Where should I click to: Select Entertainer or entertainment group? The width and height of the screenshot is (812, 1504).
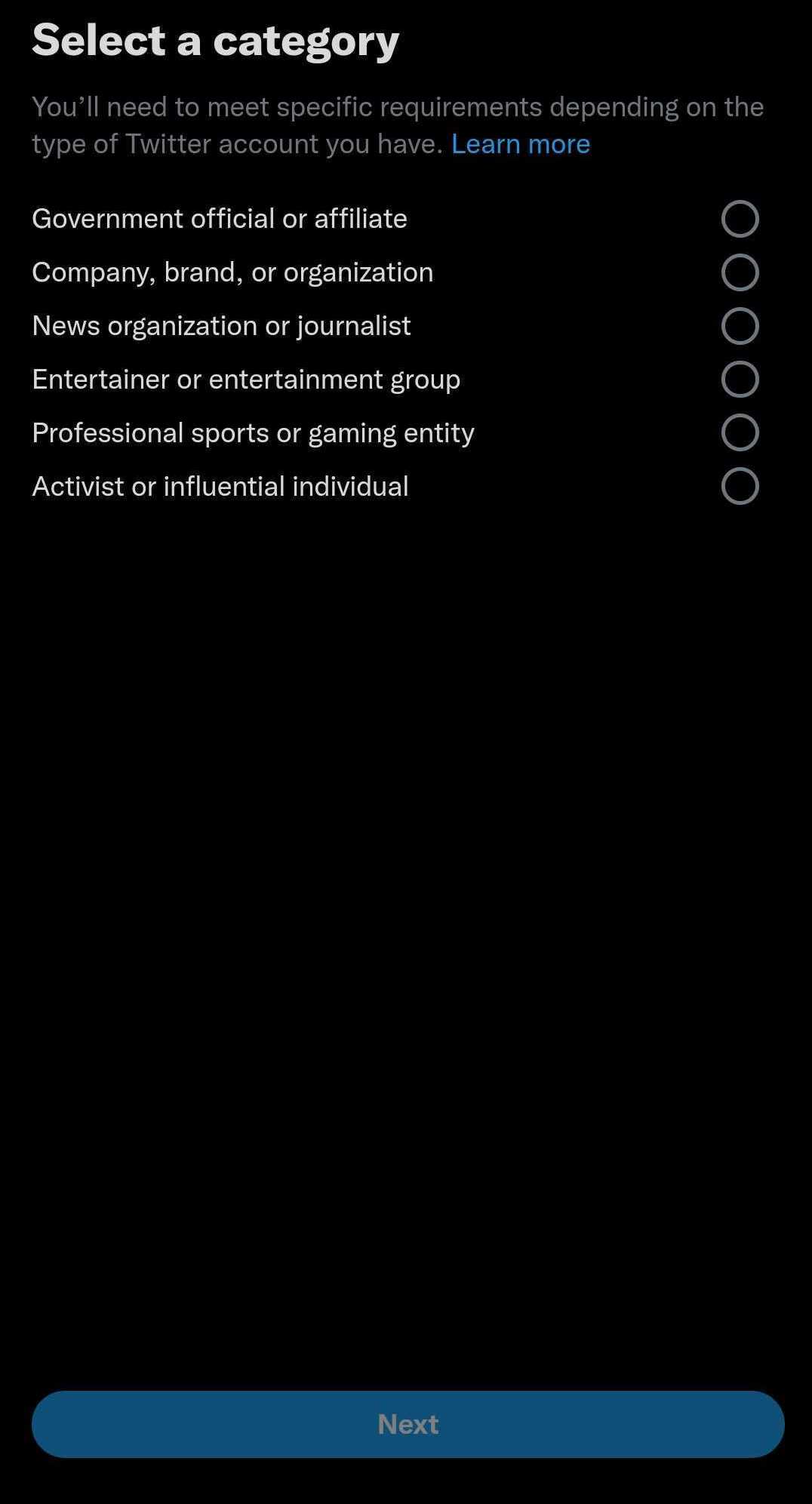740,379
